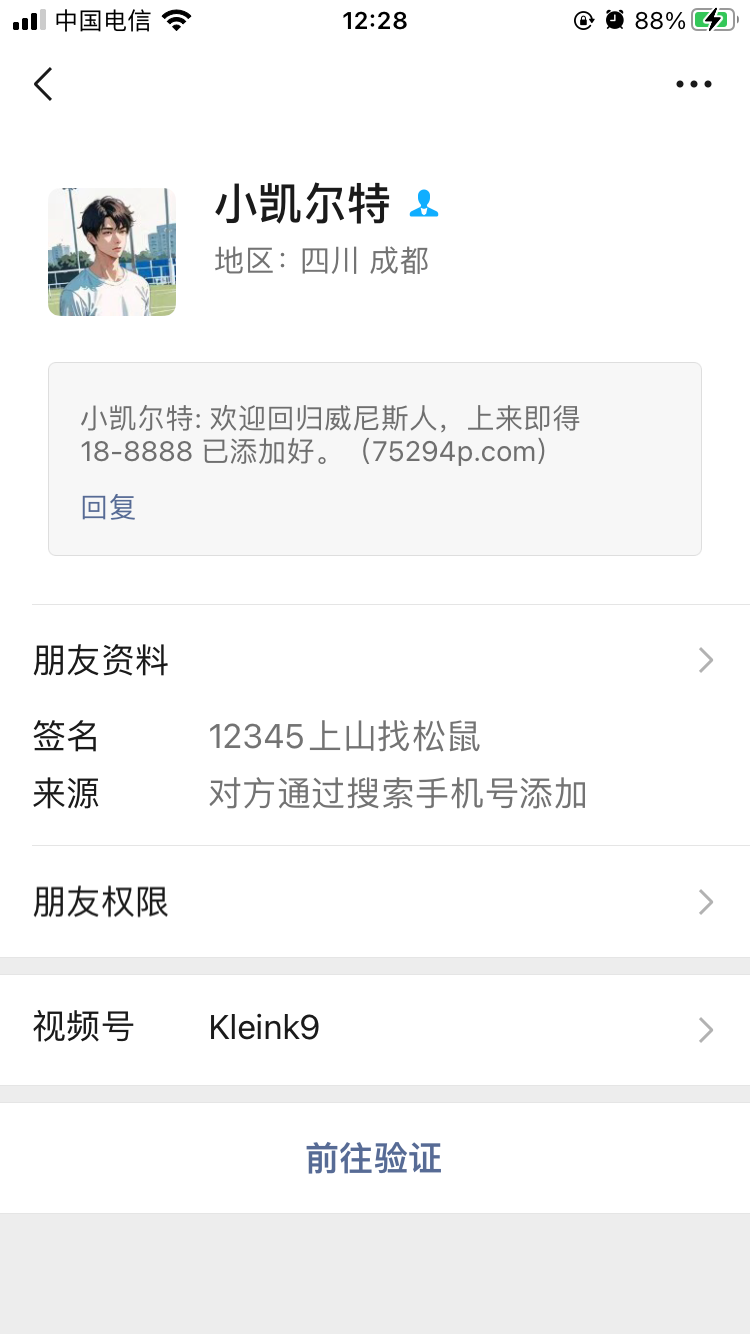This screenshot has height=1334, width=750.
Task: Tap 前往验证 to verify the request
Action: click(x=374, y=1158)
